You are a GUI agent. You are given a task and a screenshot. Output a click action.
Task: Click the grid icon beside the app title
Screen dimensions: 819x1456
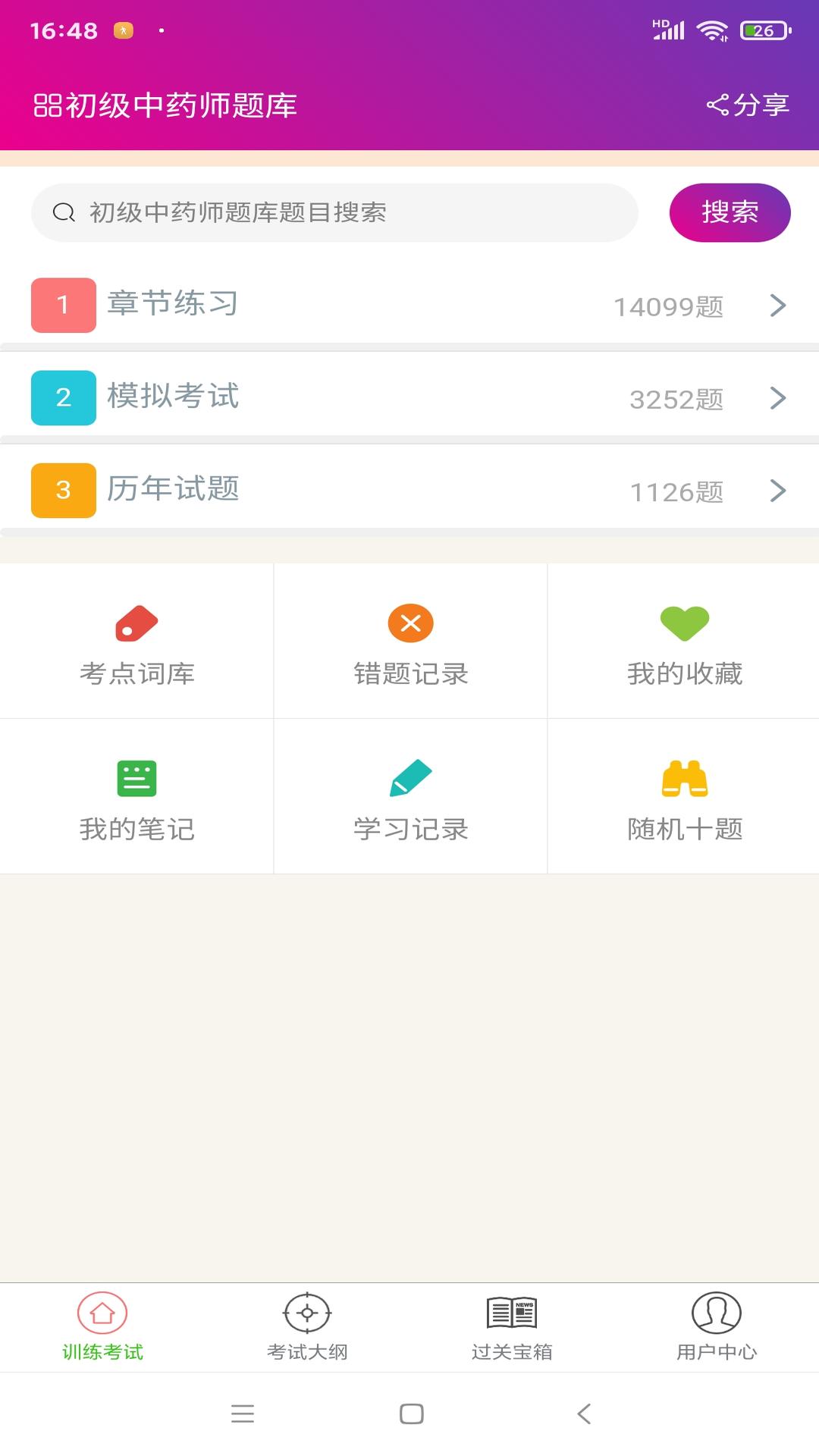pos(47,105)
